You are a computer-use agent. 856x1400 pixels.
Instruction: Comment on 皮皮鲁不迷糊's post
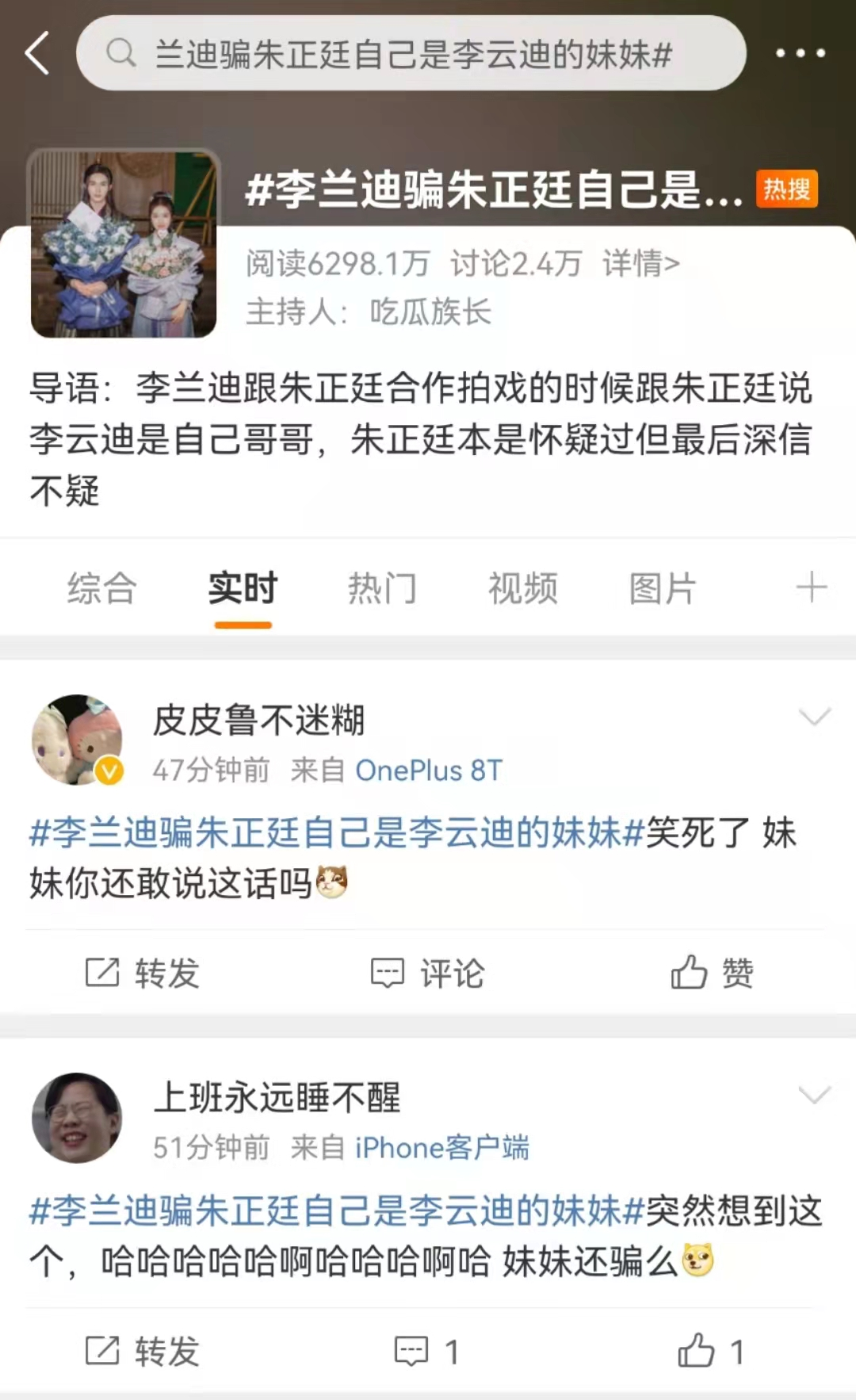(428, 973)
